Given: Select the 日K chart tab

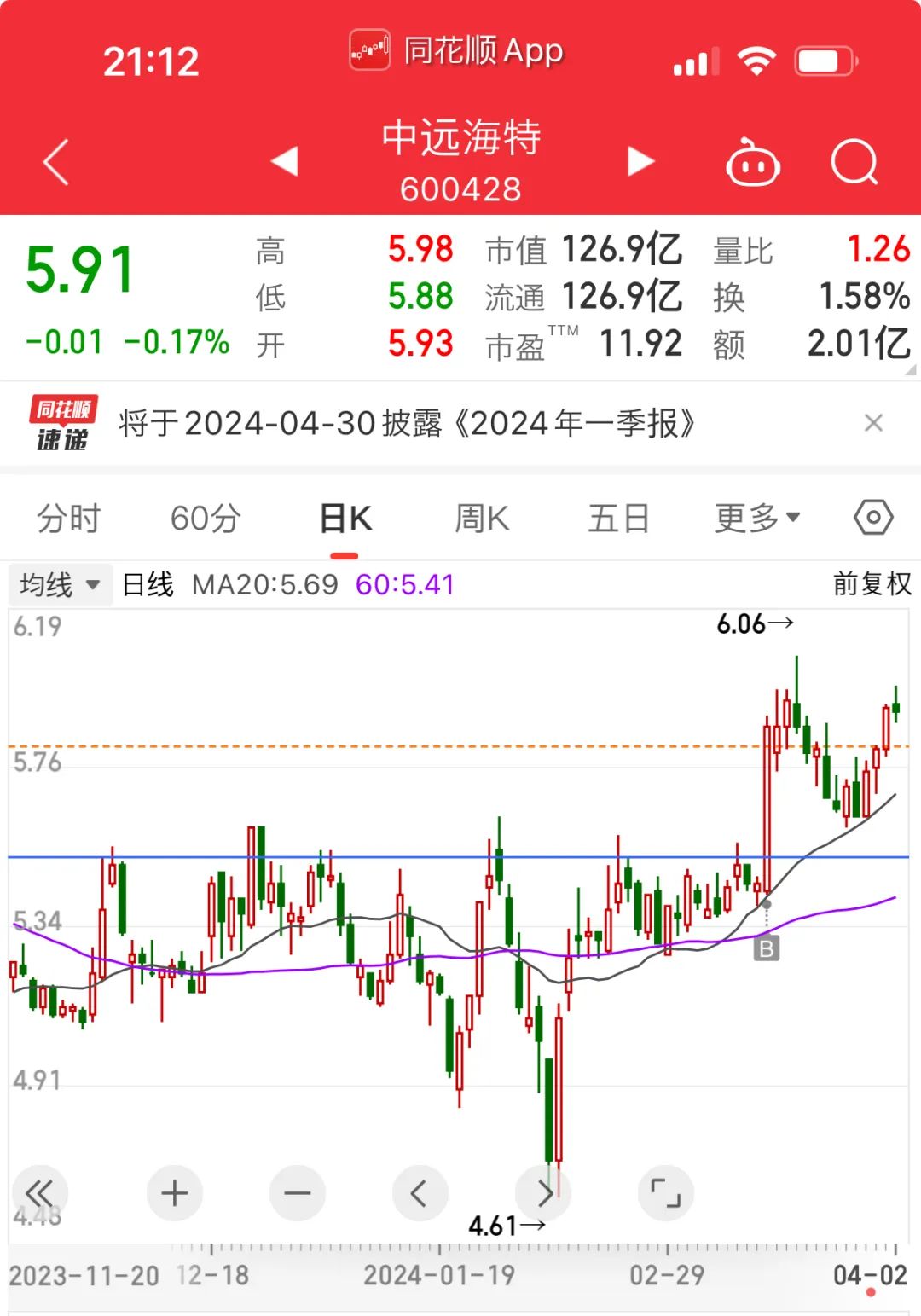Looking at the screenshot, I should click(x=345, y=518).
